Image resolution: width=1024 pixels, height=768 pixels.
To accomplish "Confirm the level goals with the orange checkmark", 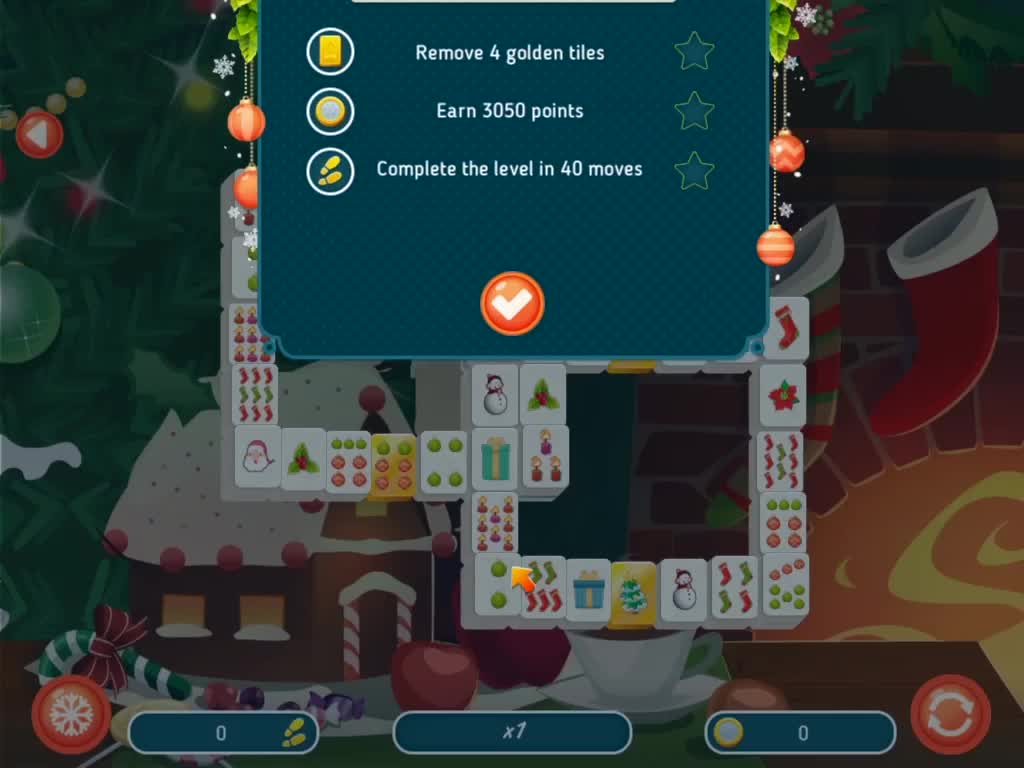I will click(512, 303).
